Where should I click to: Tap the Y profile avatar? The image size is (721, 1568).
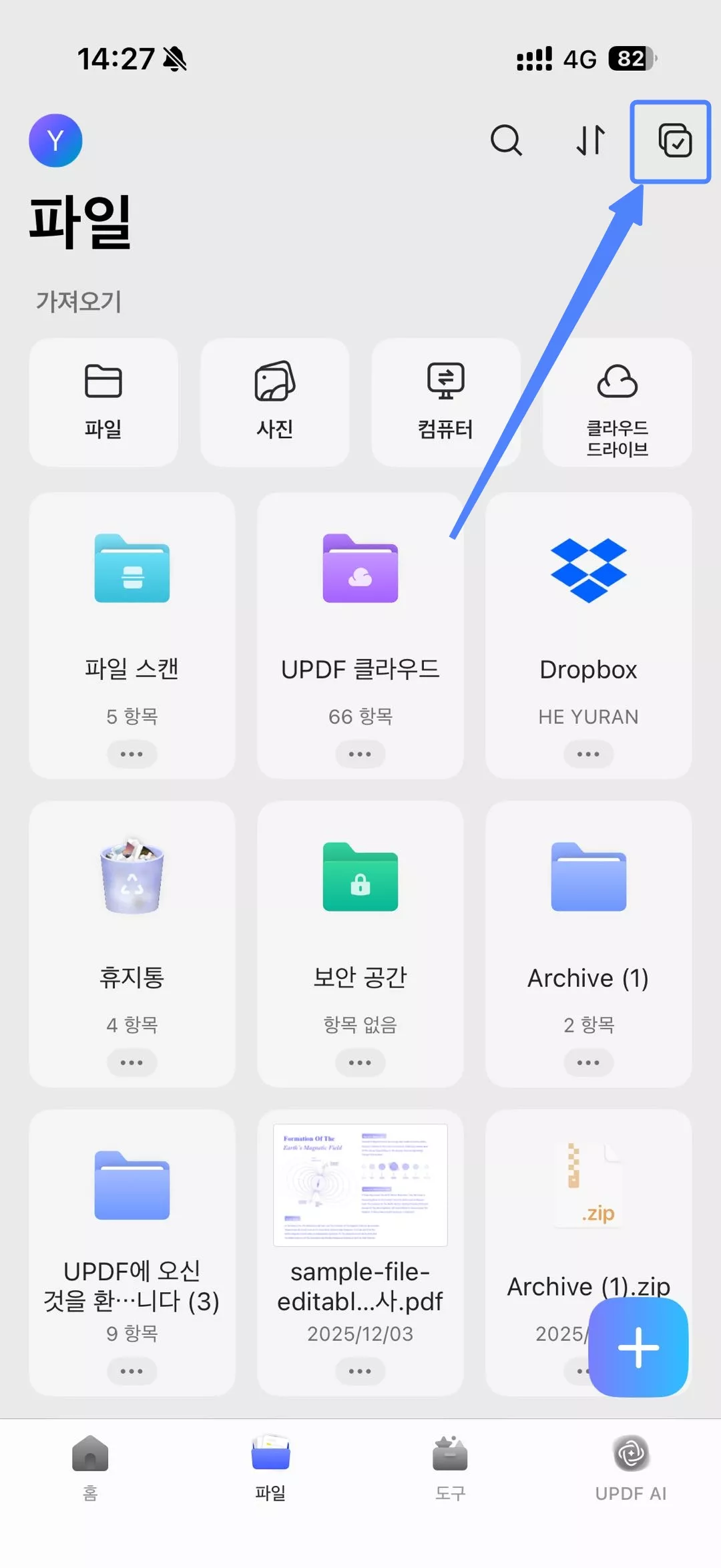click(x=56, y=140)
